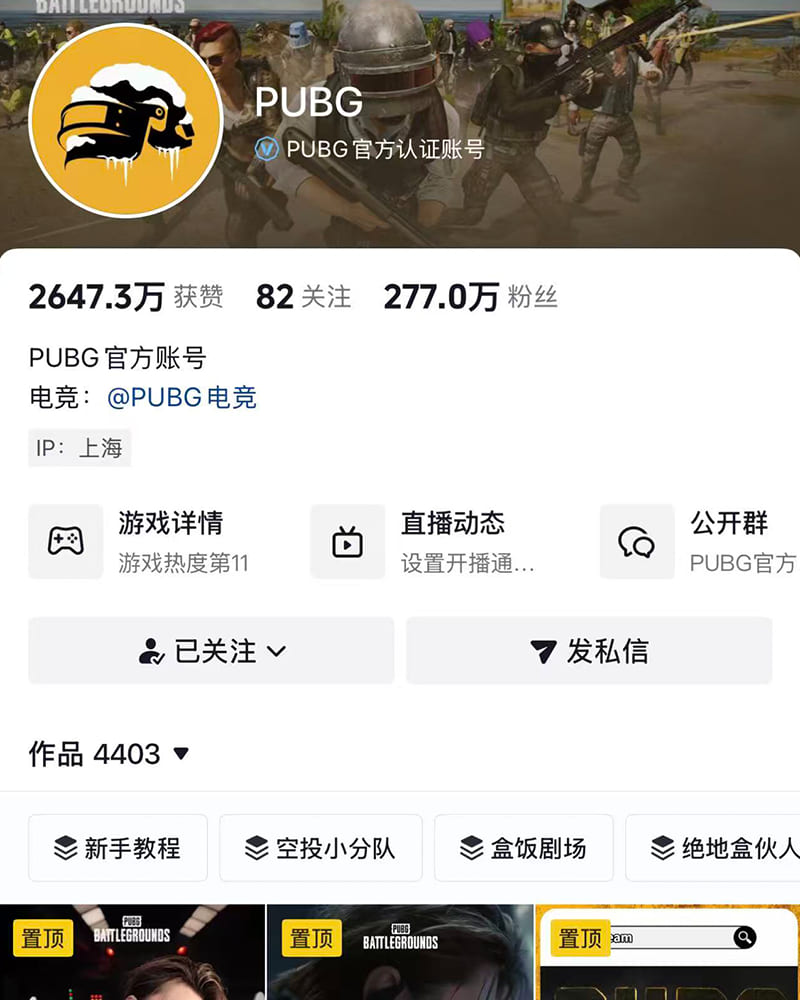View the 82 关注 following list
The image size is (800, 1000).
[304, 297]
